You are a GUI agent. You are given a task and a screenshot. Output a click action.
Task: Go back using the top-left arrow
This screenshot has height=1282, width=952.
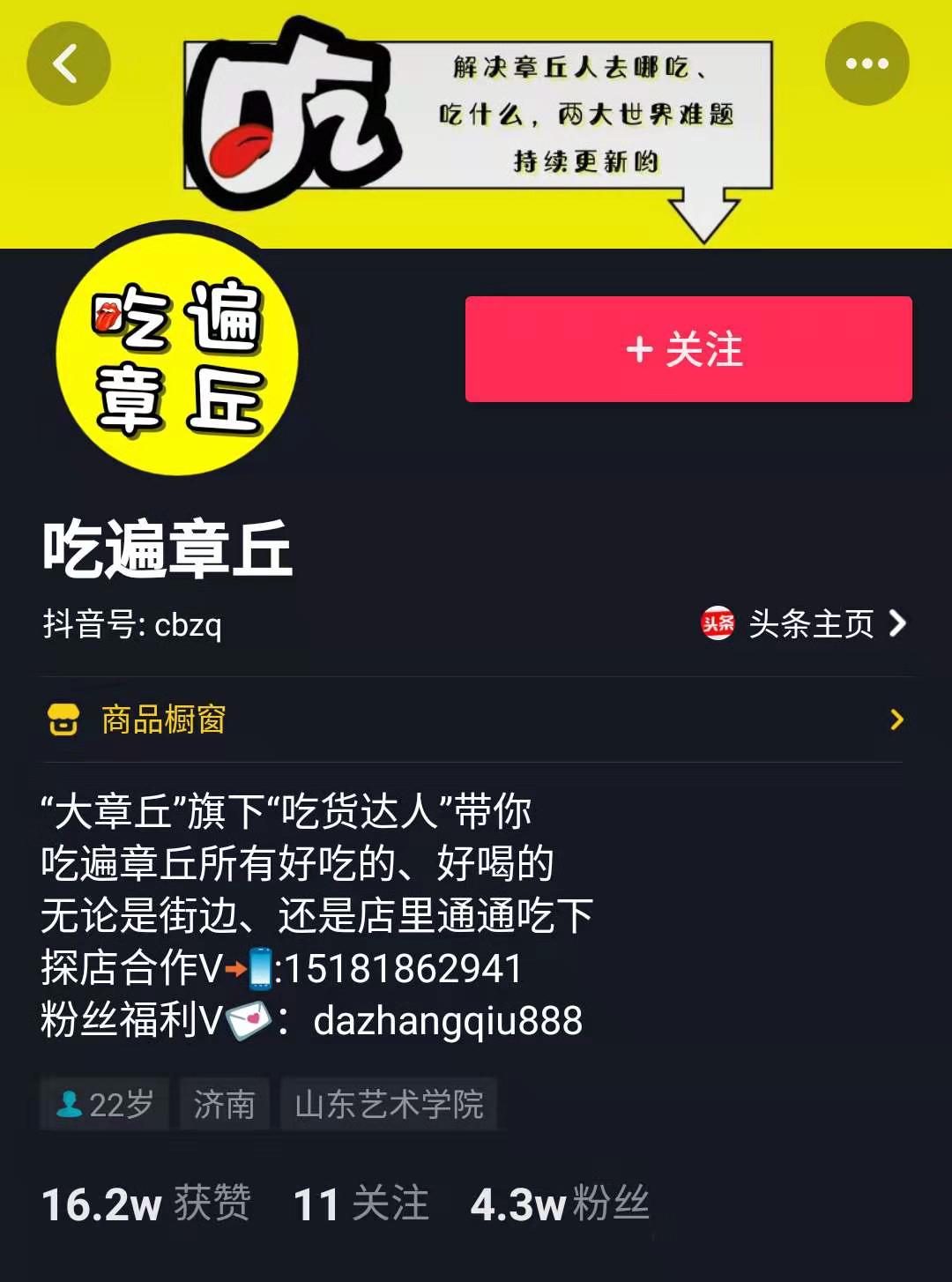tap(68, 63)
